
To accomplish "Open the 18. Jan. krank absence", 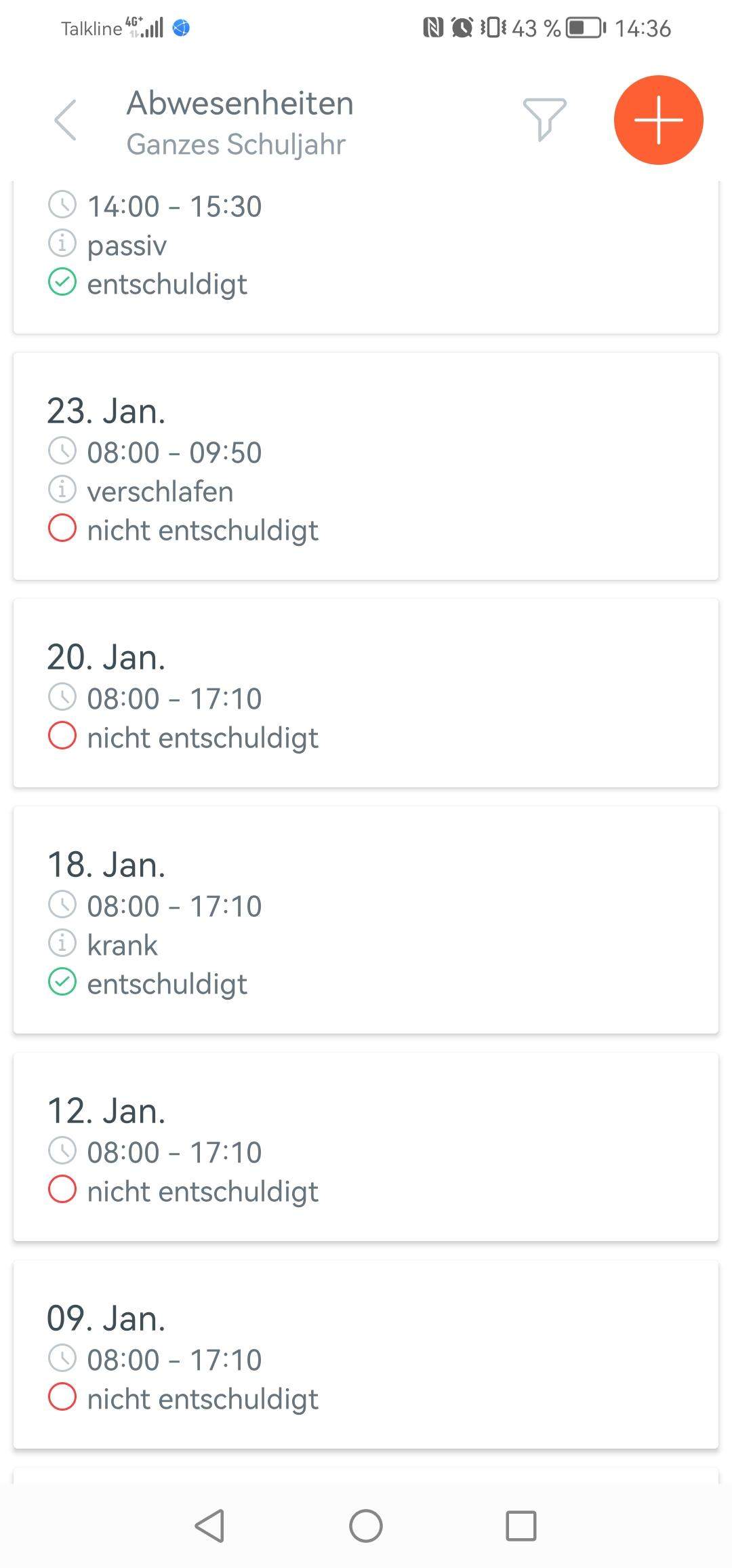I will (x=366, y=920).
